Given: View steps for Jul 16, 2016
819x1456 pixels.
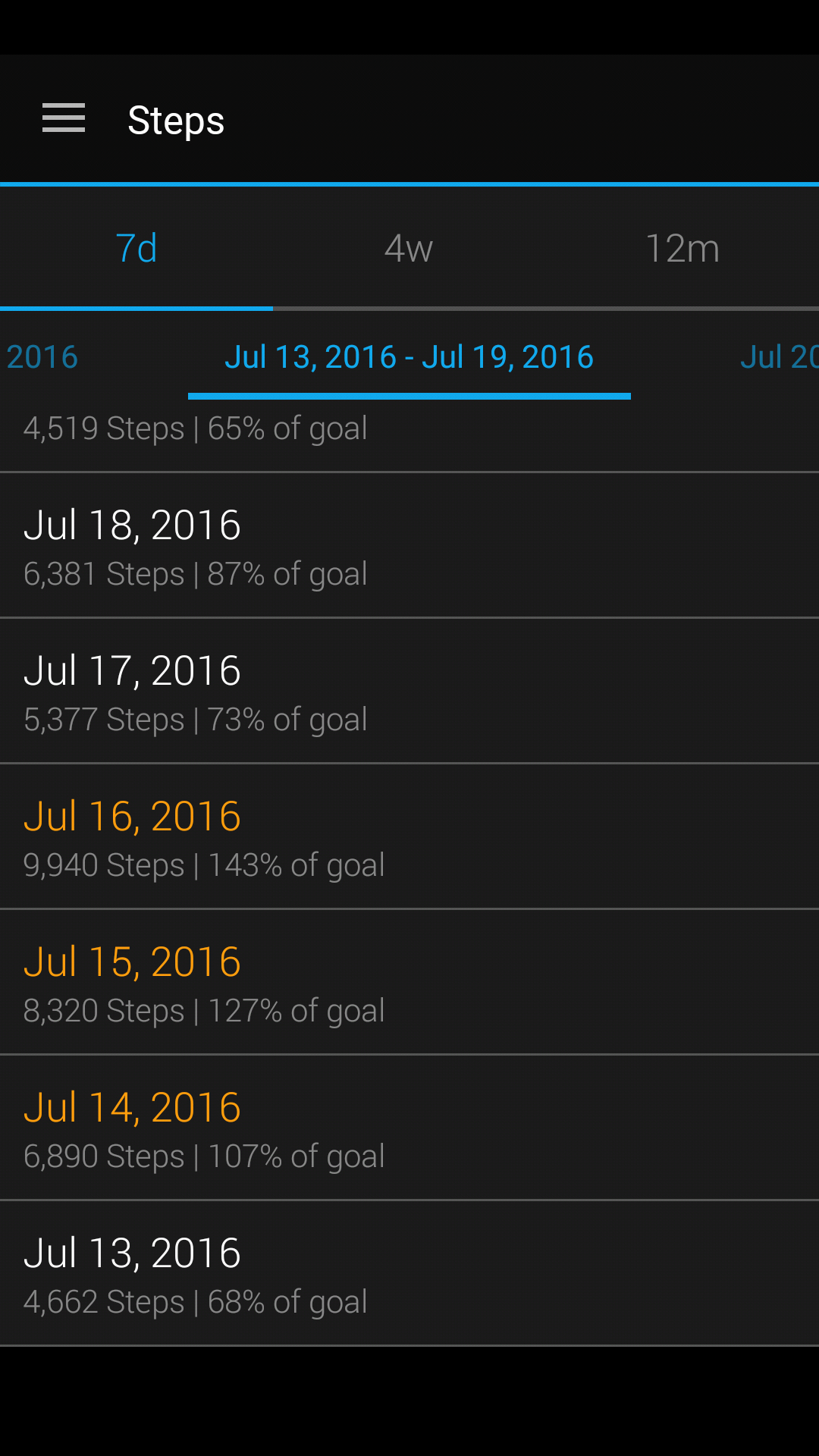Looking at the screenshot, I should 409,837.
